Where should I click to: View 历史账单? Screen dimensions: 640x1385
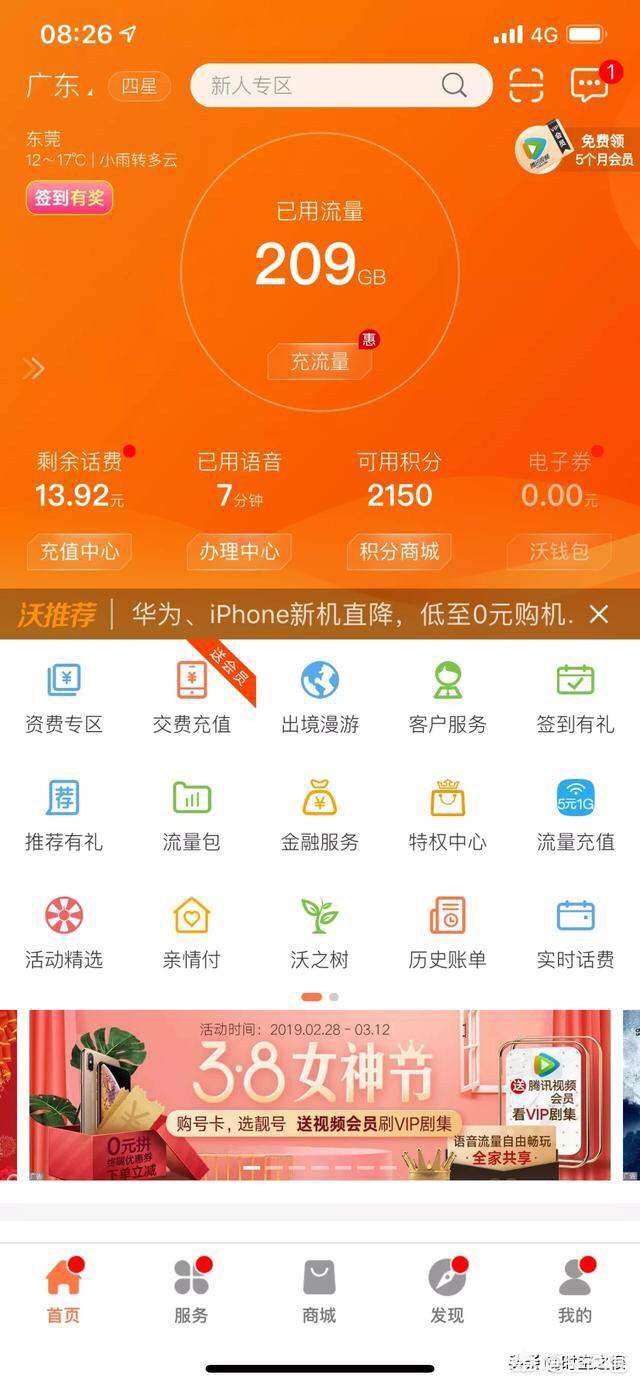448,933
